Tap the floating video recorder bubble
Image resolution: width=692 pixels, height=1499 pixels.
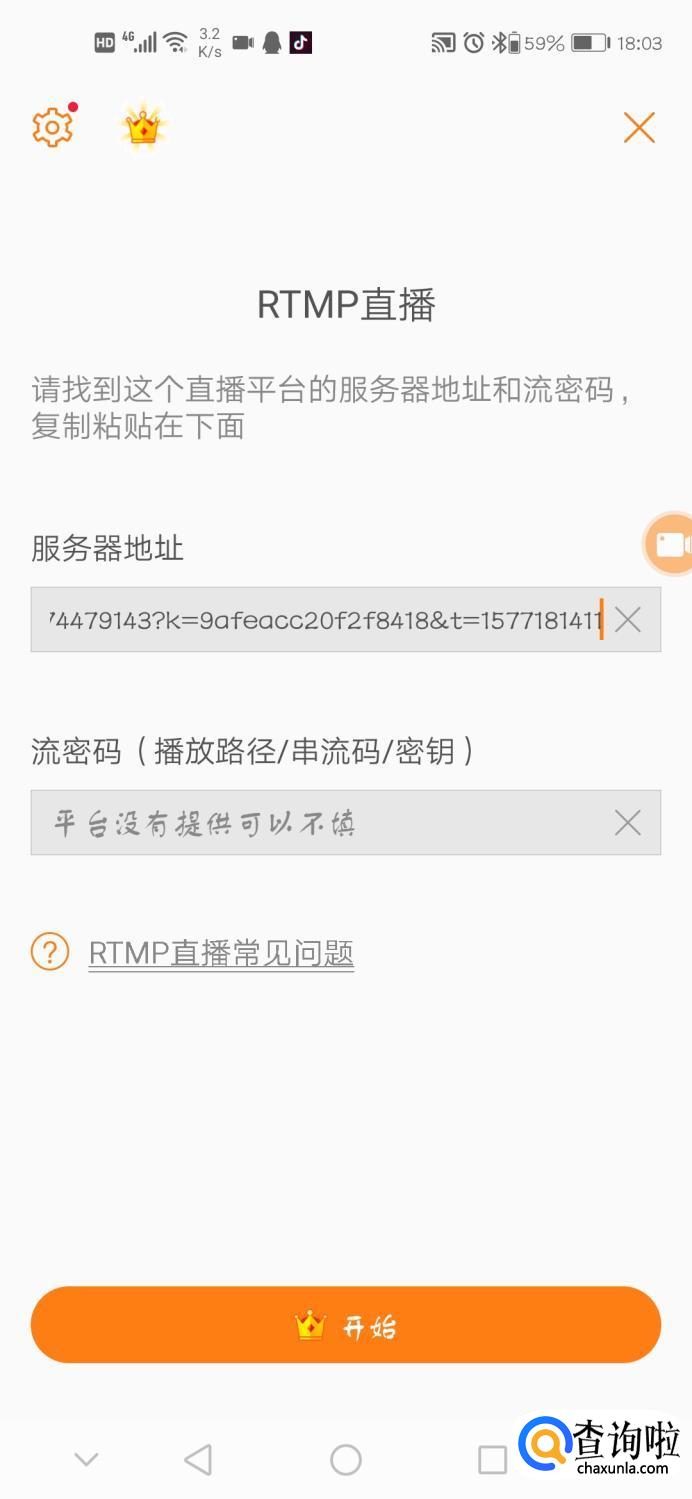(670, 545)
